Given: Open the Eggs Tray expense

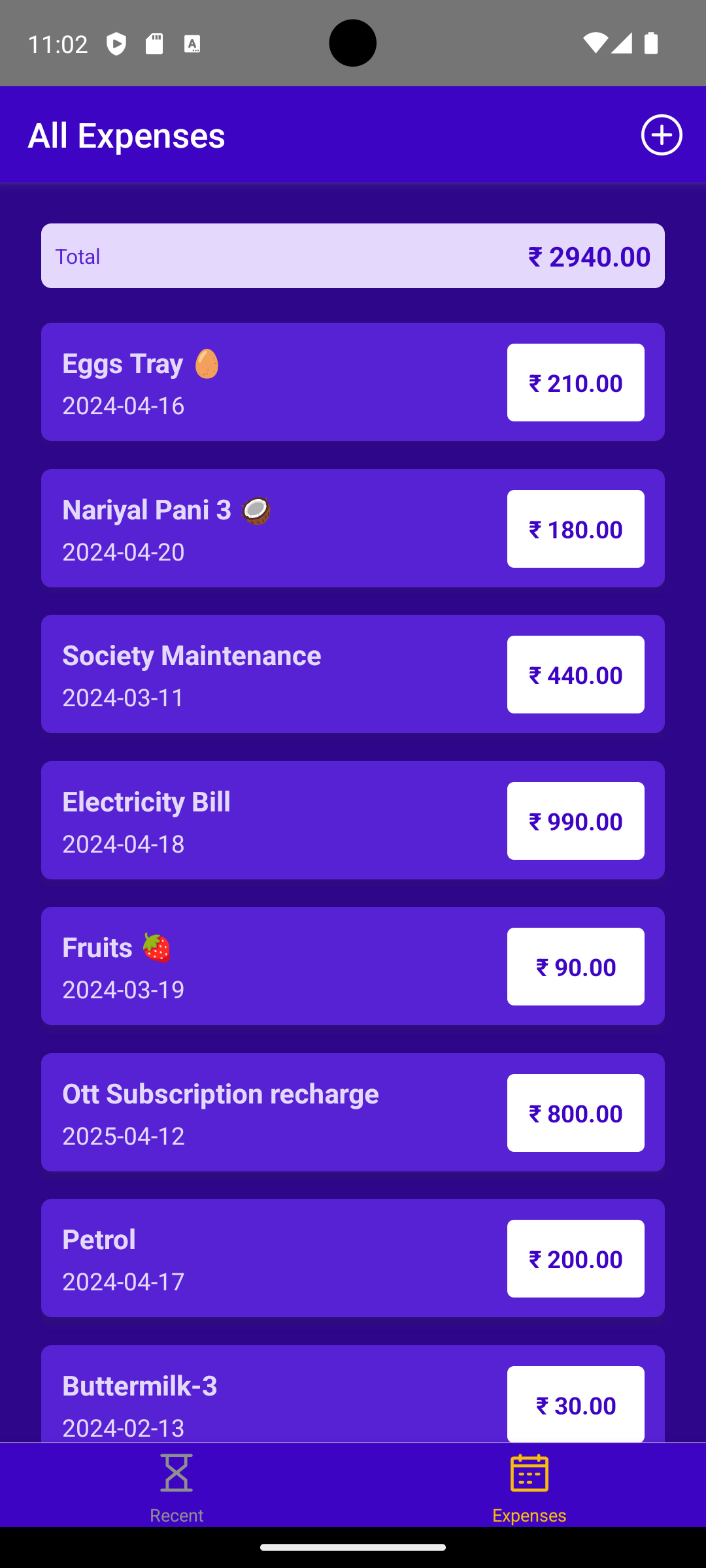Looking at the screenshot, I should coord(353,382).
